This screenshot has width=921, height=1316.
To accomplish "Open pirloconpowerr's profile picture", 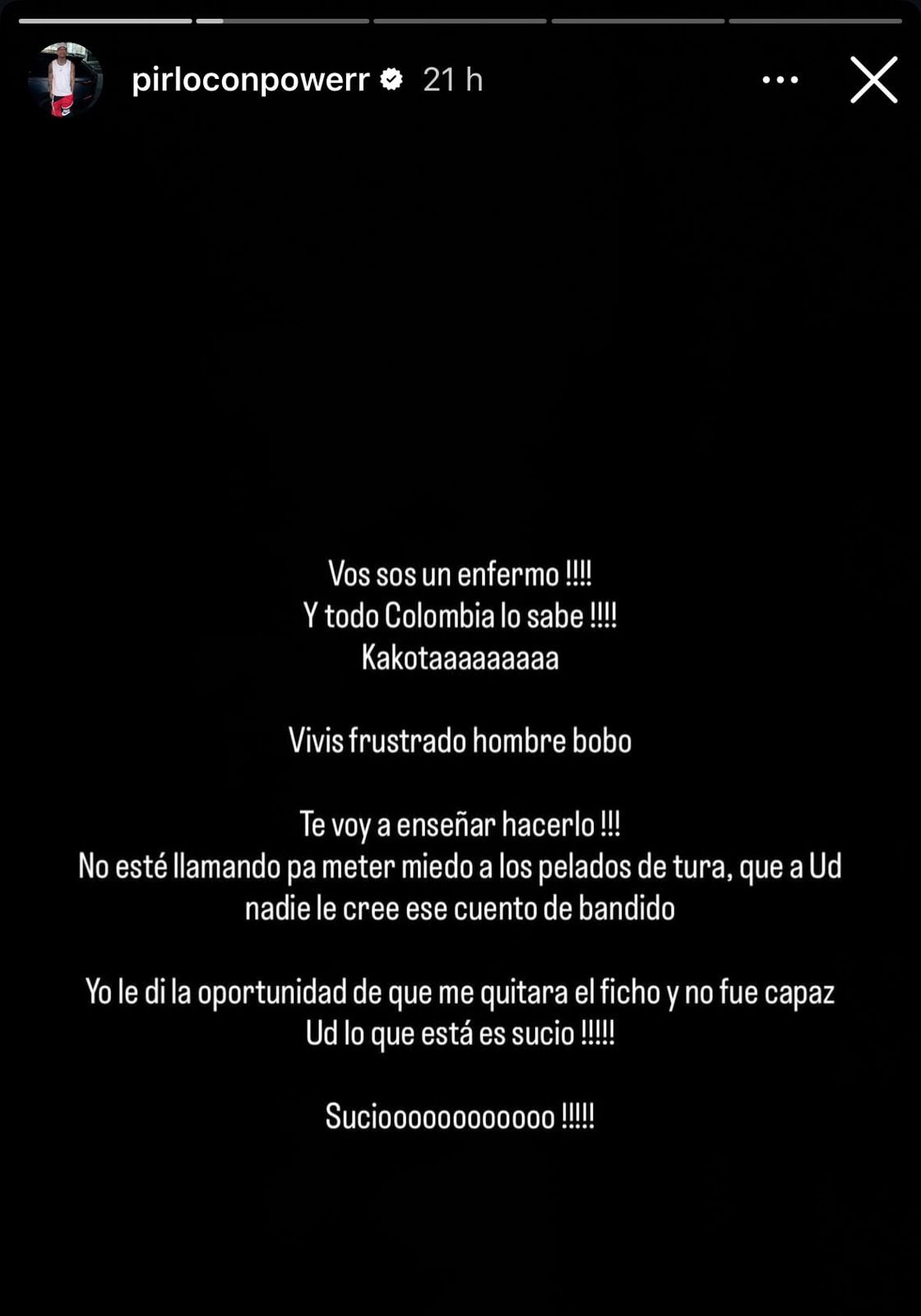I will click(63, 80).
